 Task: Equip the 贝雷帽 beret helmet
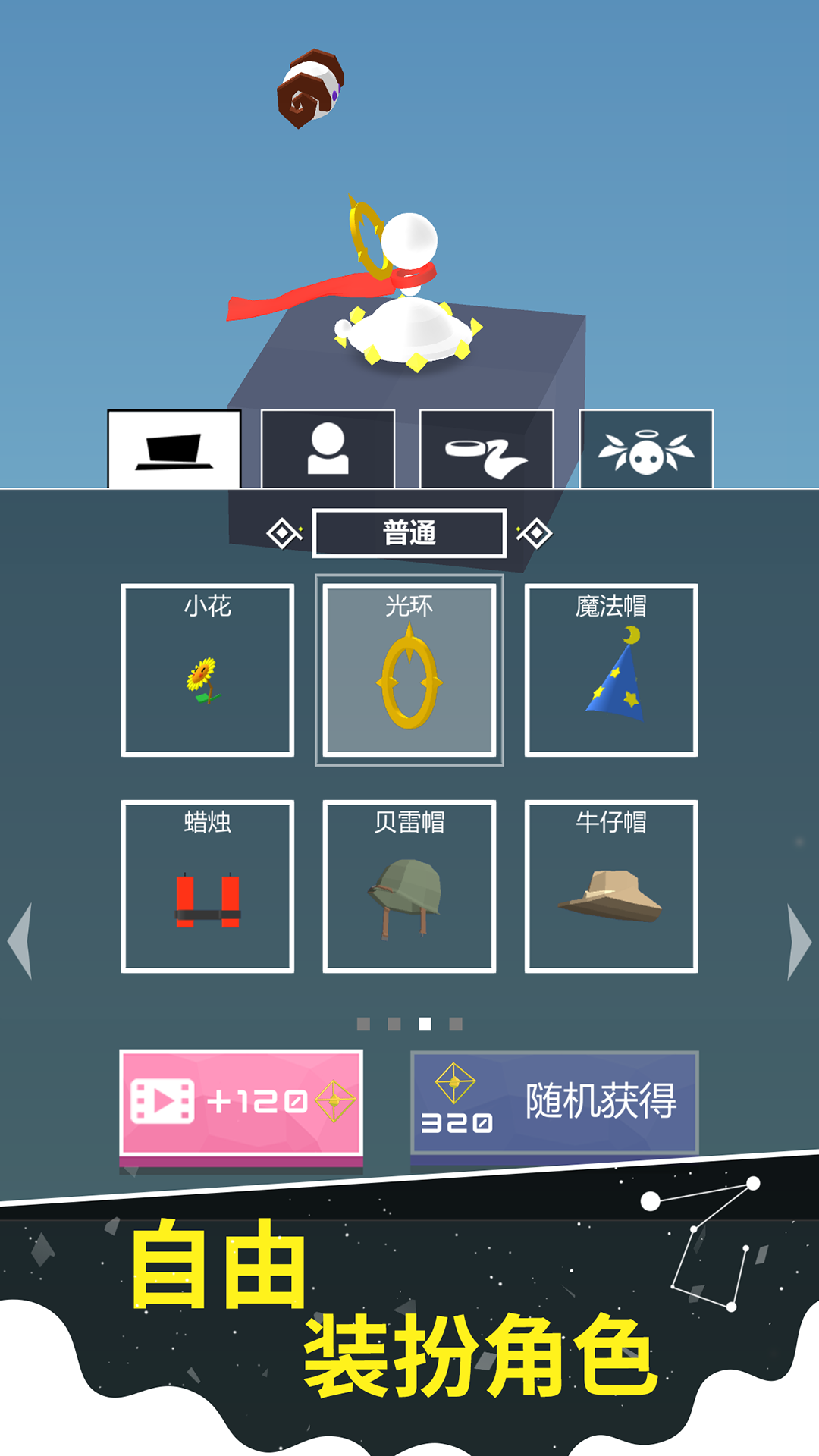click(409, 887)
